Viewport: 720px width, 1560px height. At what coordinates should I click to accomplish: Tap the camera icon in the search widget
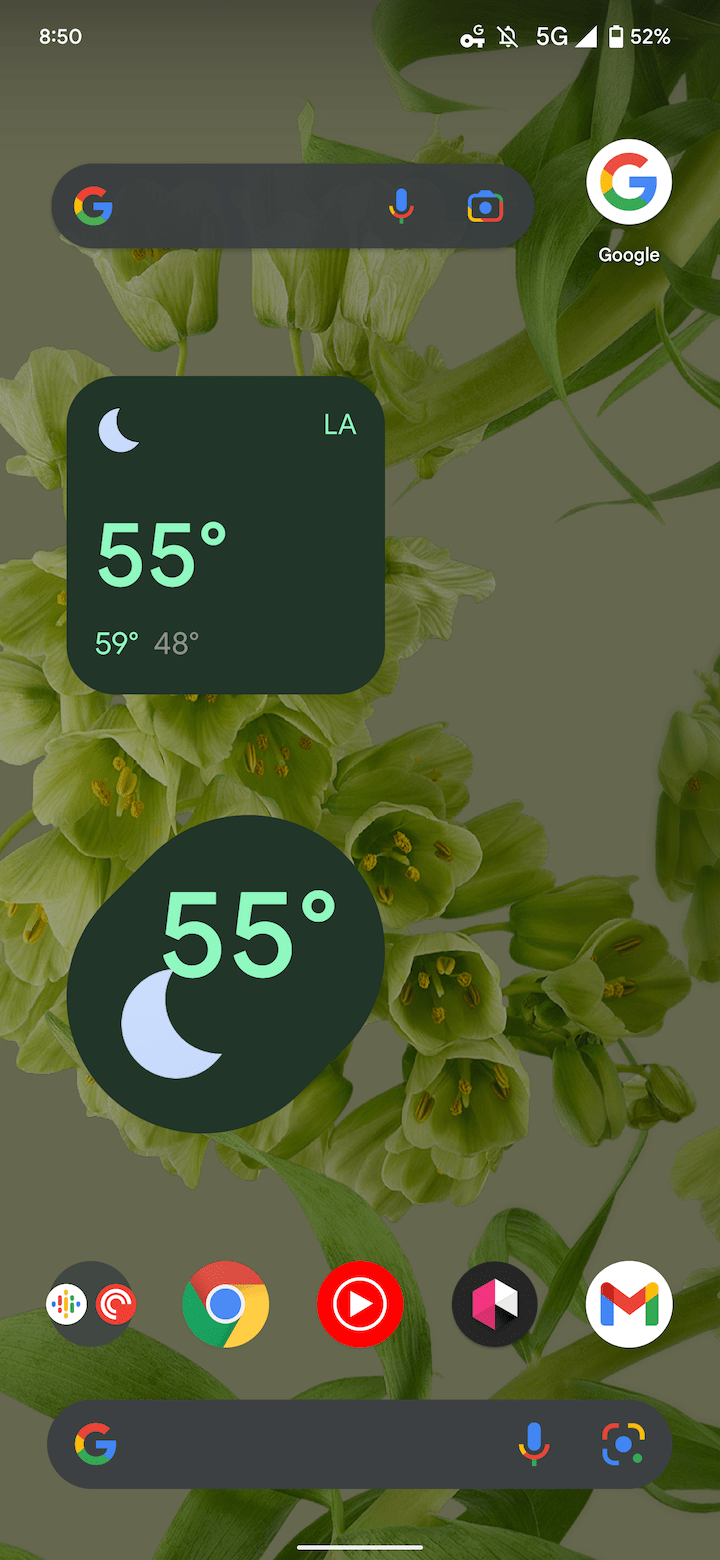[x=485, y=207]
